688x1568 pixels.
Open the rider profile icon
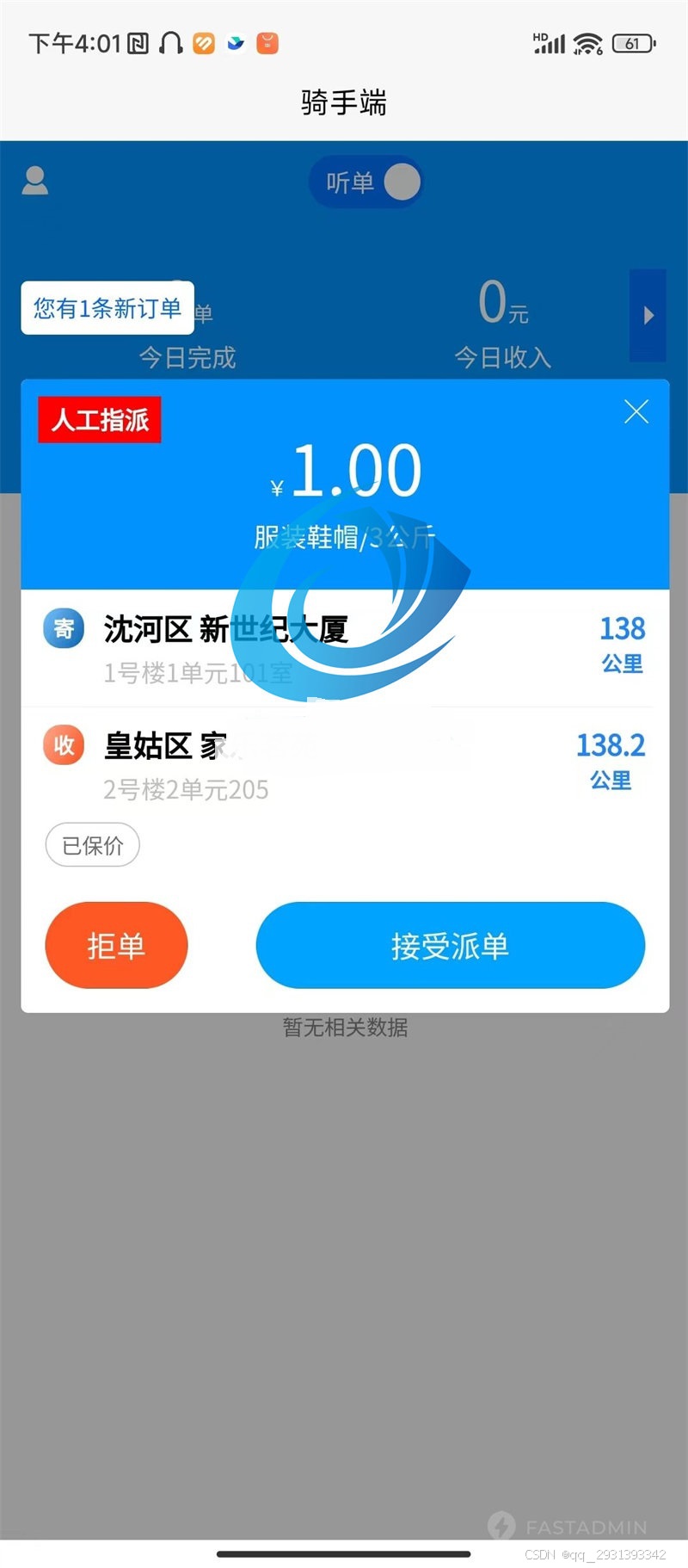click(35, 181)
